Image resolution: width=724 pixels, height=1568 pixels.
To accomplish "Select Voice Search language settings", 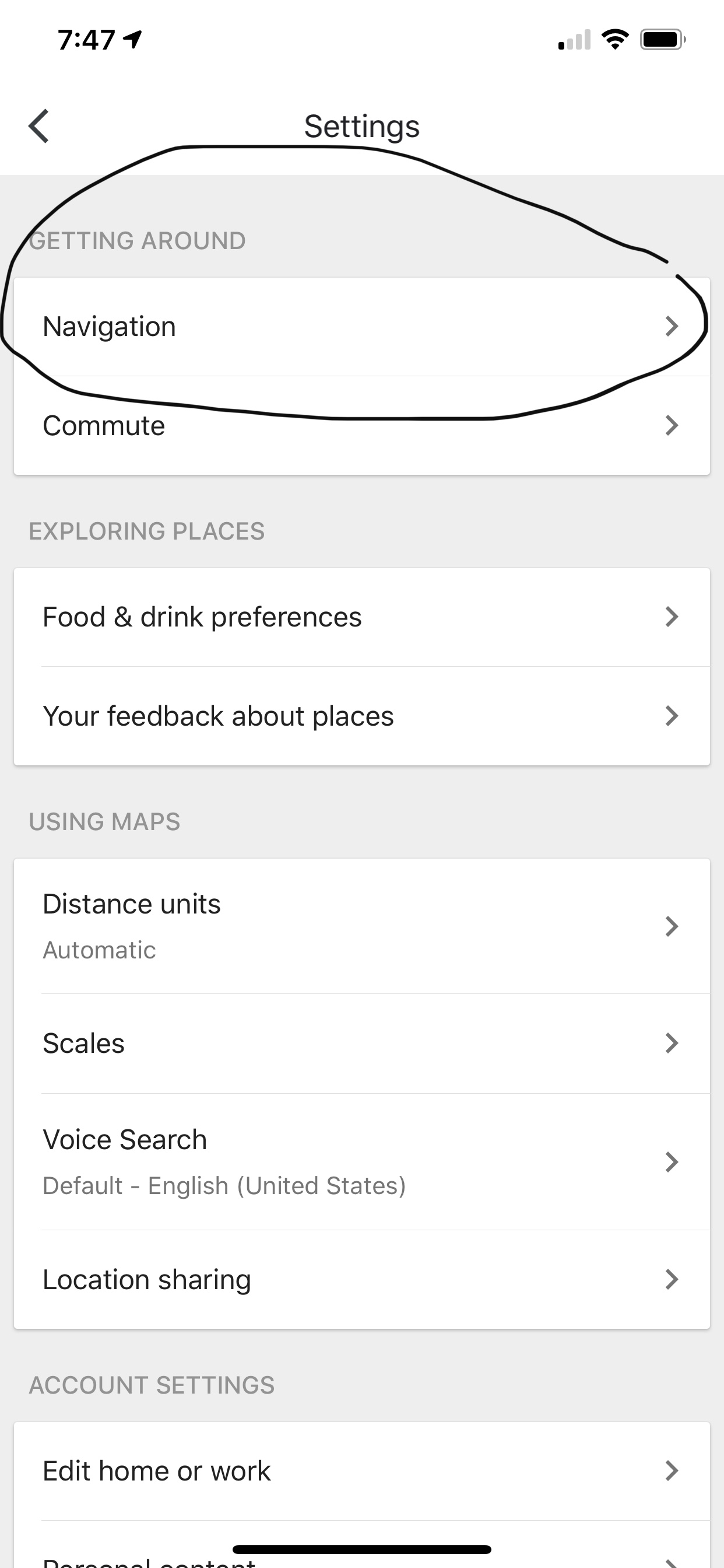I will pyautogui.click(x=361, y=1161).
